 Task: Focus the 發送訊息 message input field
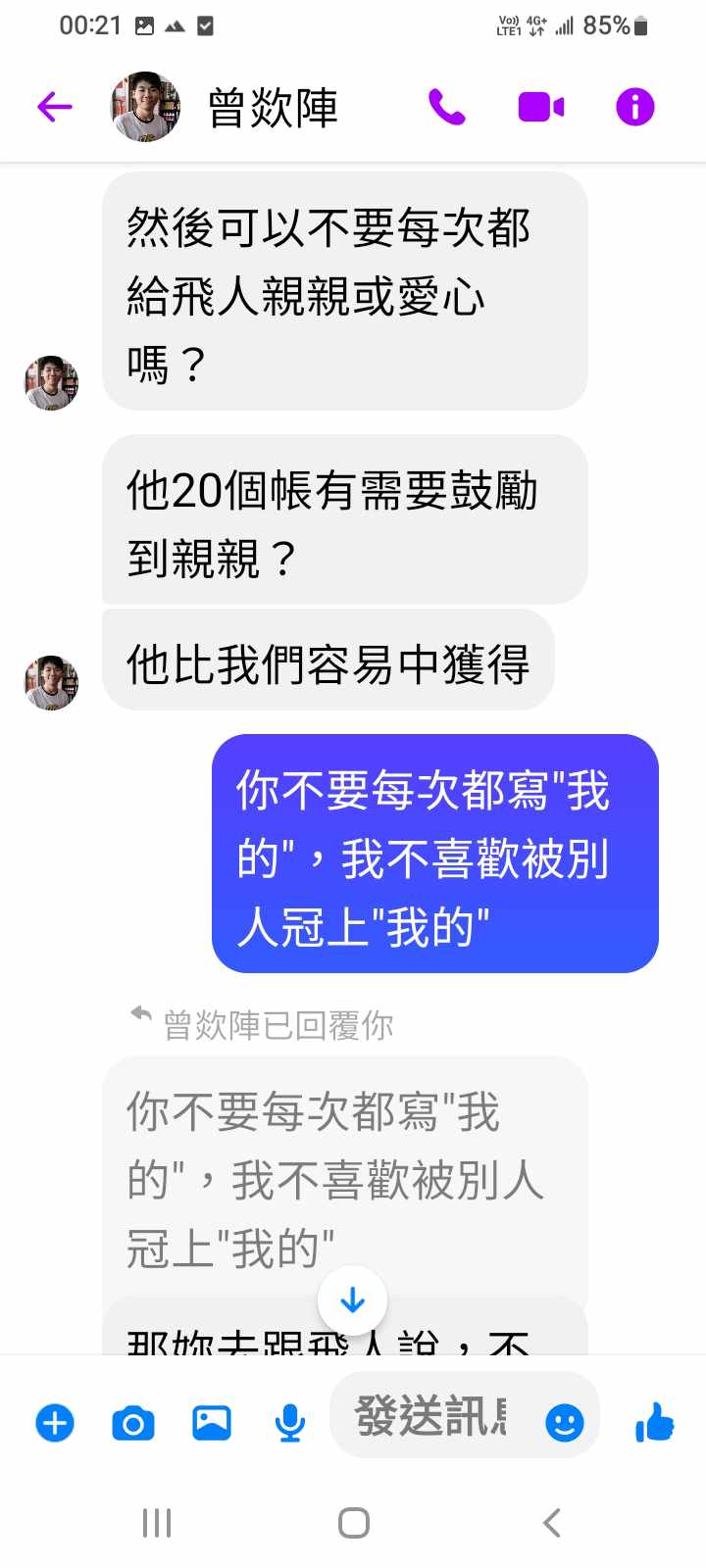431,1417
